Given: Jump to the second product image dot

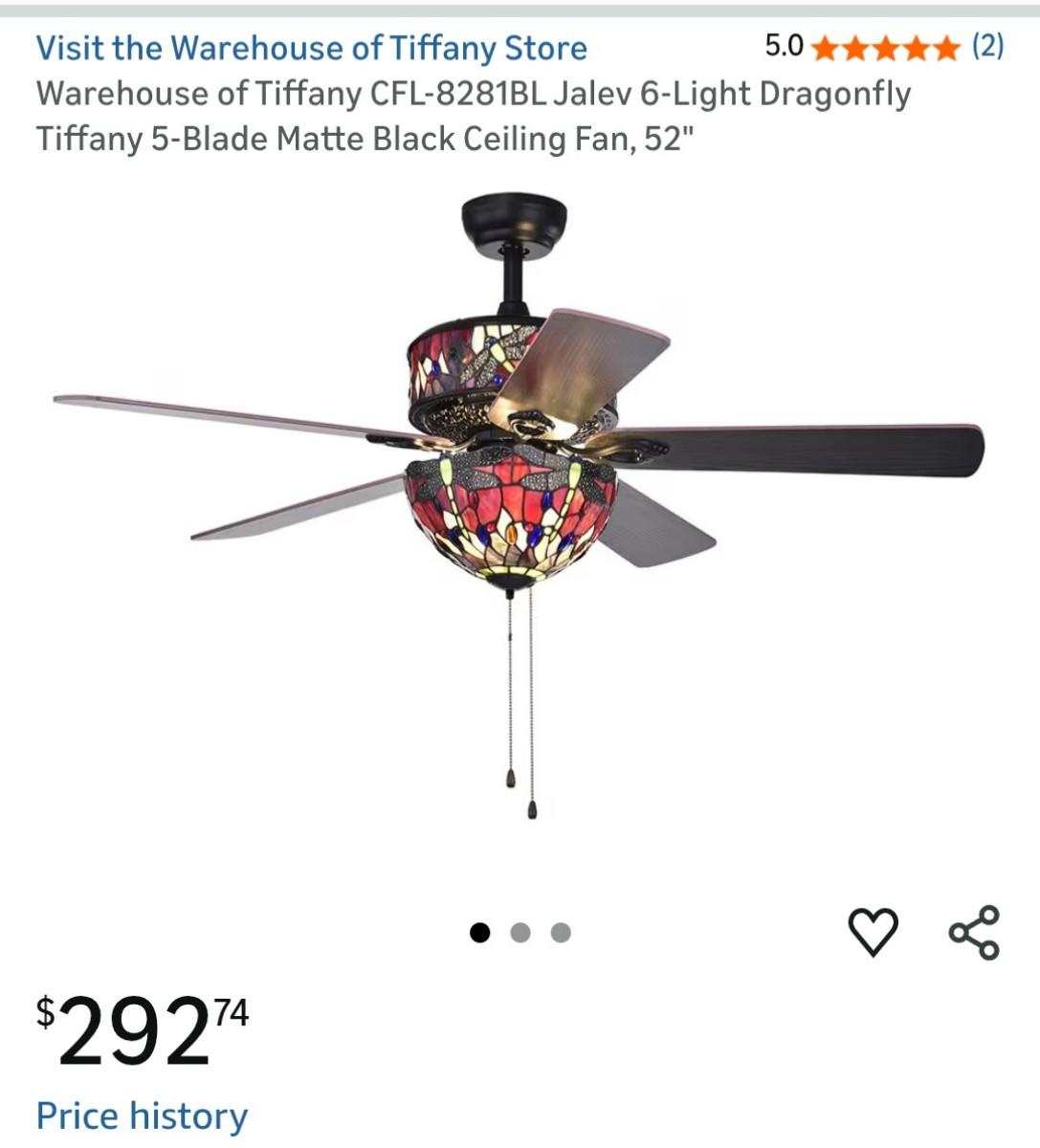Looking at the screenshot, I should [520, 933].
